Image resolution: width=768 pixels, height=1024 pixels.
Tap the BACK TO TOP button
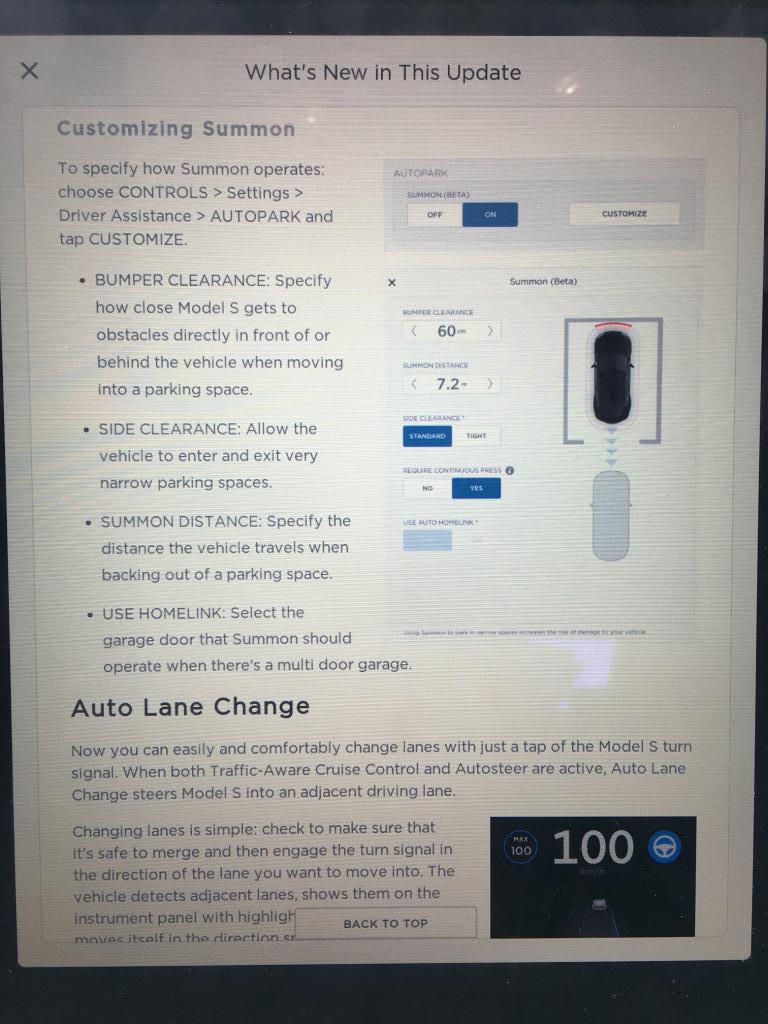pyautogui.click(x=386, y=923)
